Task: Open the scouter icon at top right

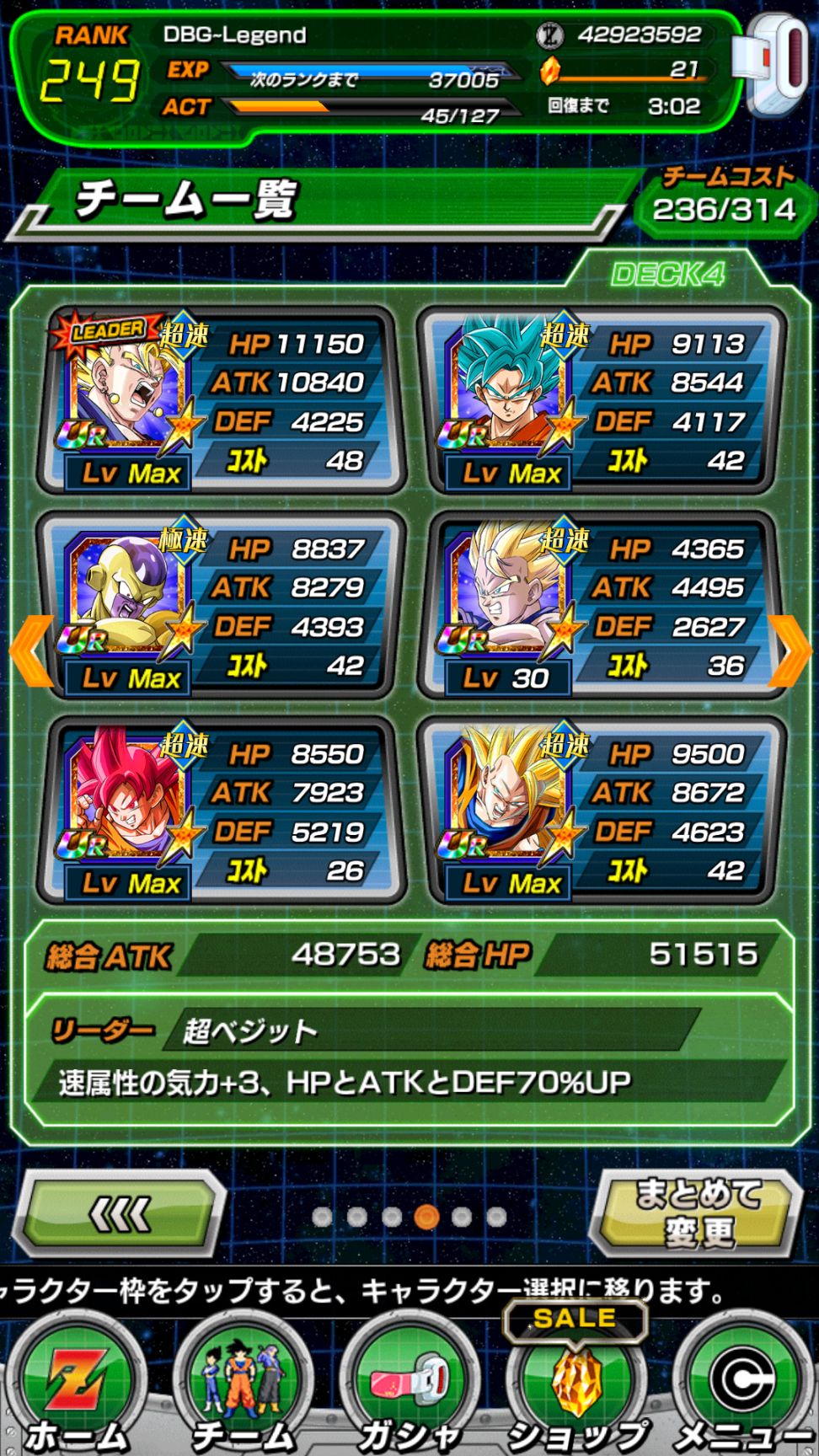Action: pos(773,66)
